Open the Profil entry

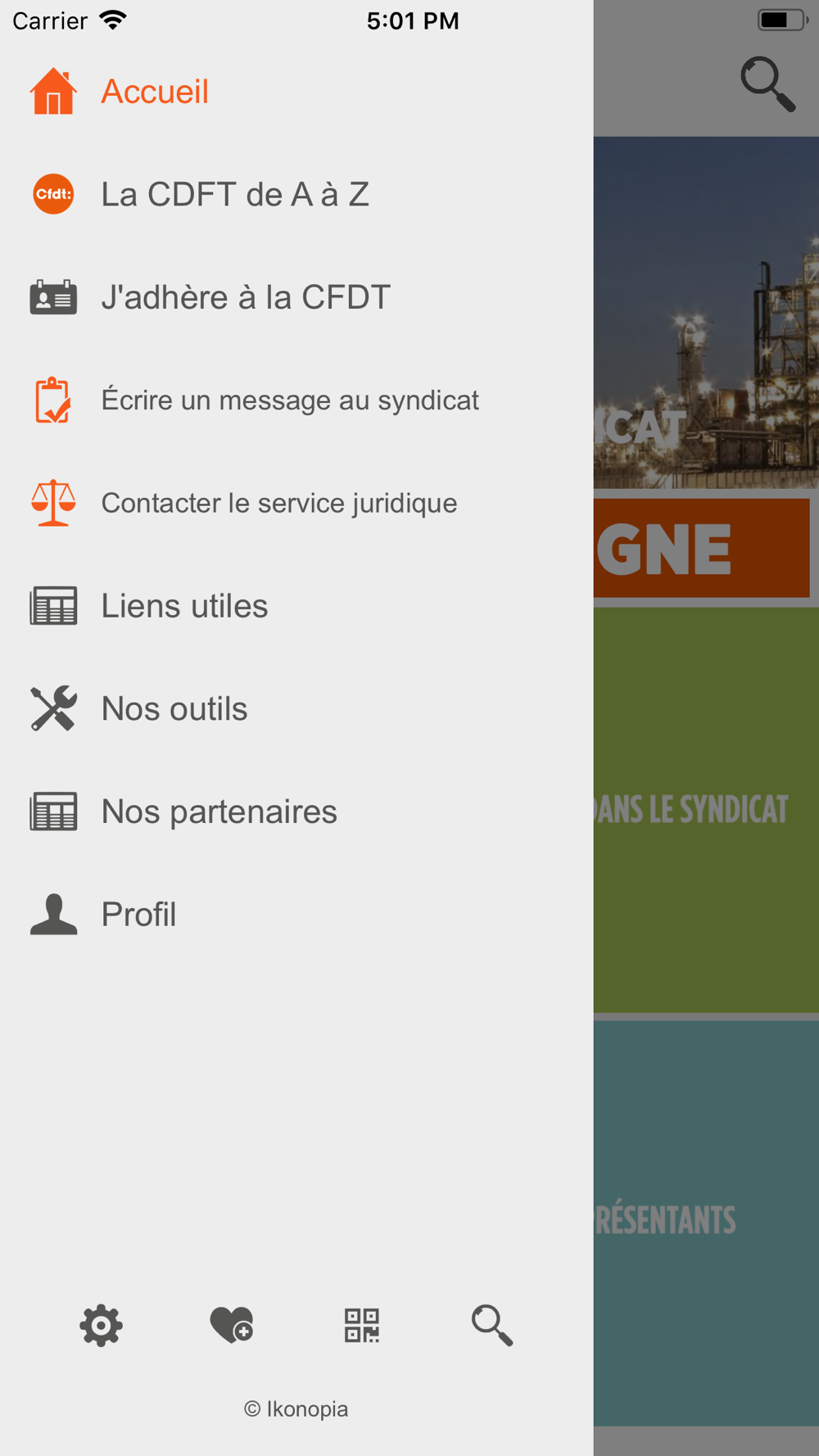296,914
